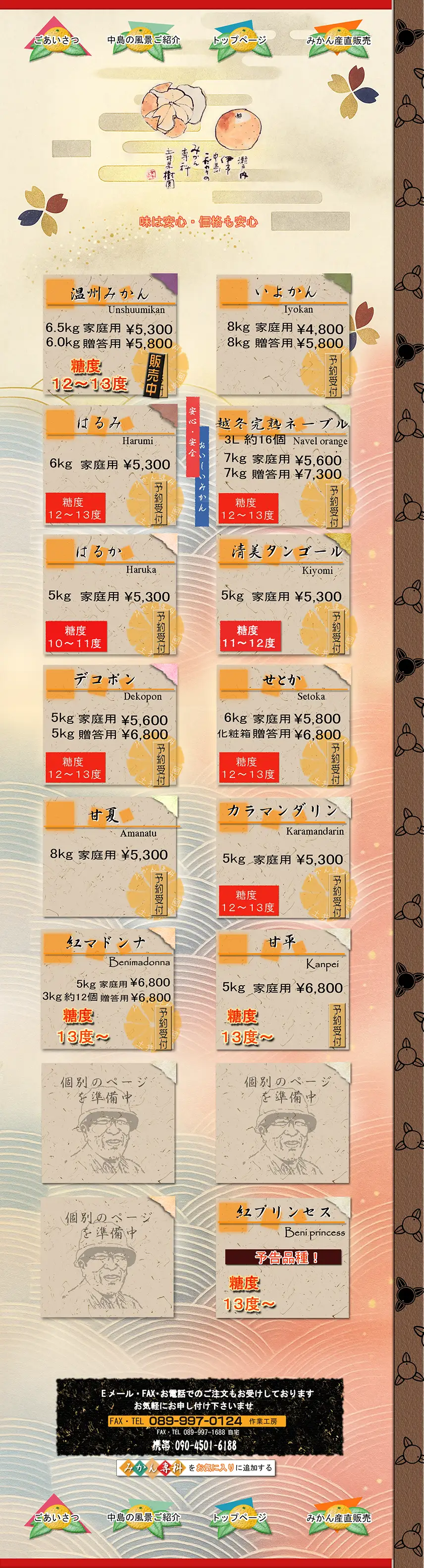Open the 越冬完熟ネーブル Navel orange card
The width and height of the screenshot is (424, 1568).
coord(284,466)
